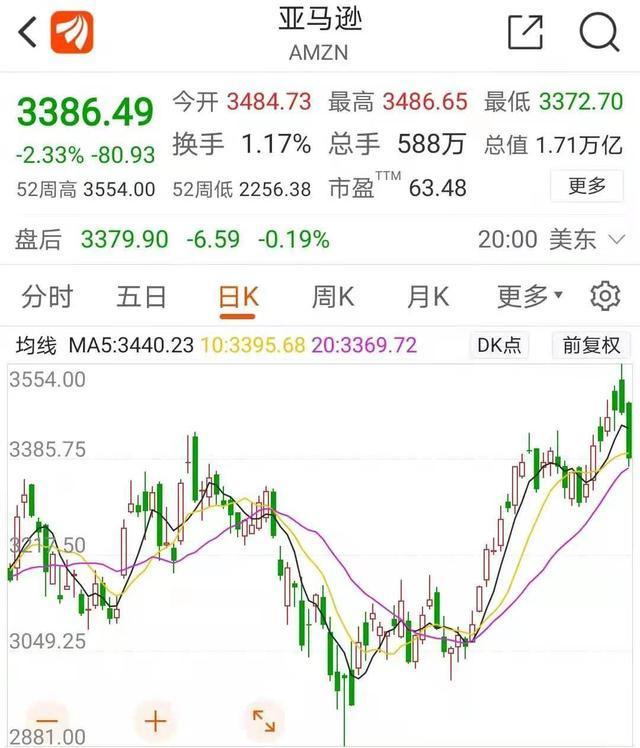This screenshot has height=748, width=640.
Task: Change the 前复权 adjustment option
Action: click(591, 346)
